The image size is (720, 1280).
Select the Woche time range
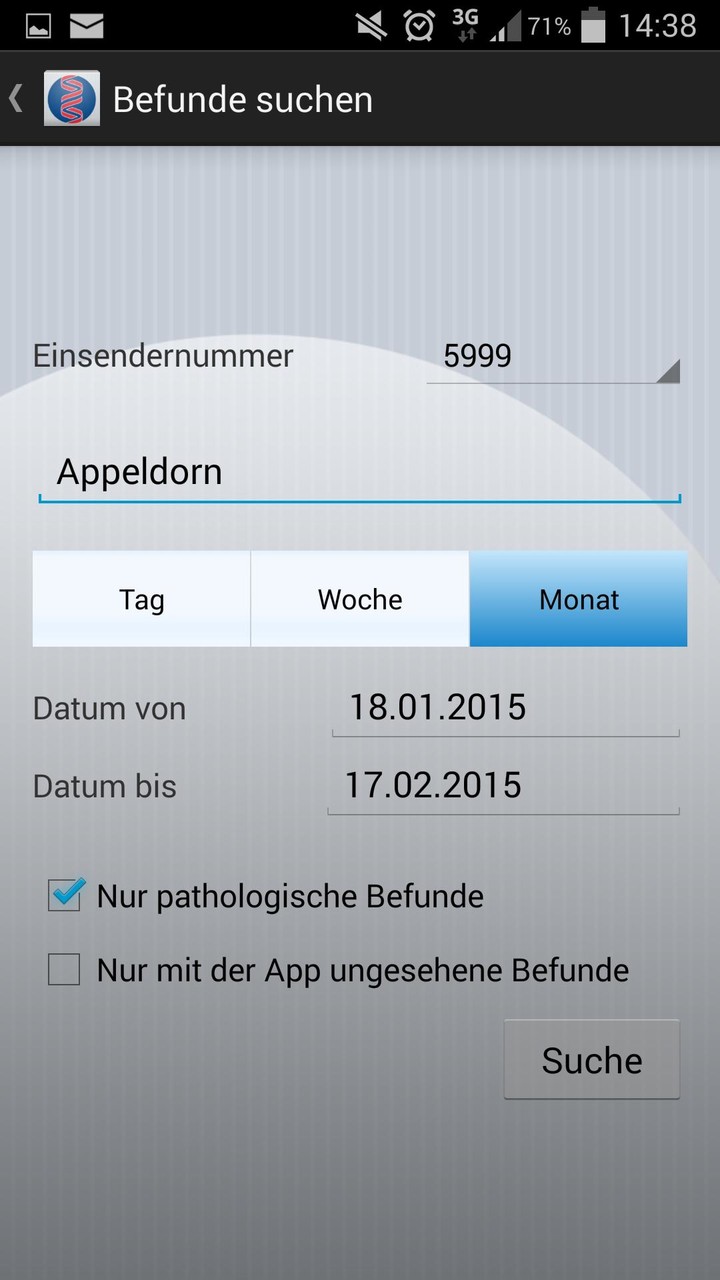pyautogui.click(x=359, y=599)
